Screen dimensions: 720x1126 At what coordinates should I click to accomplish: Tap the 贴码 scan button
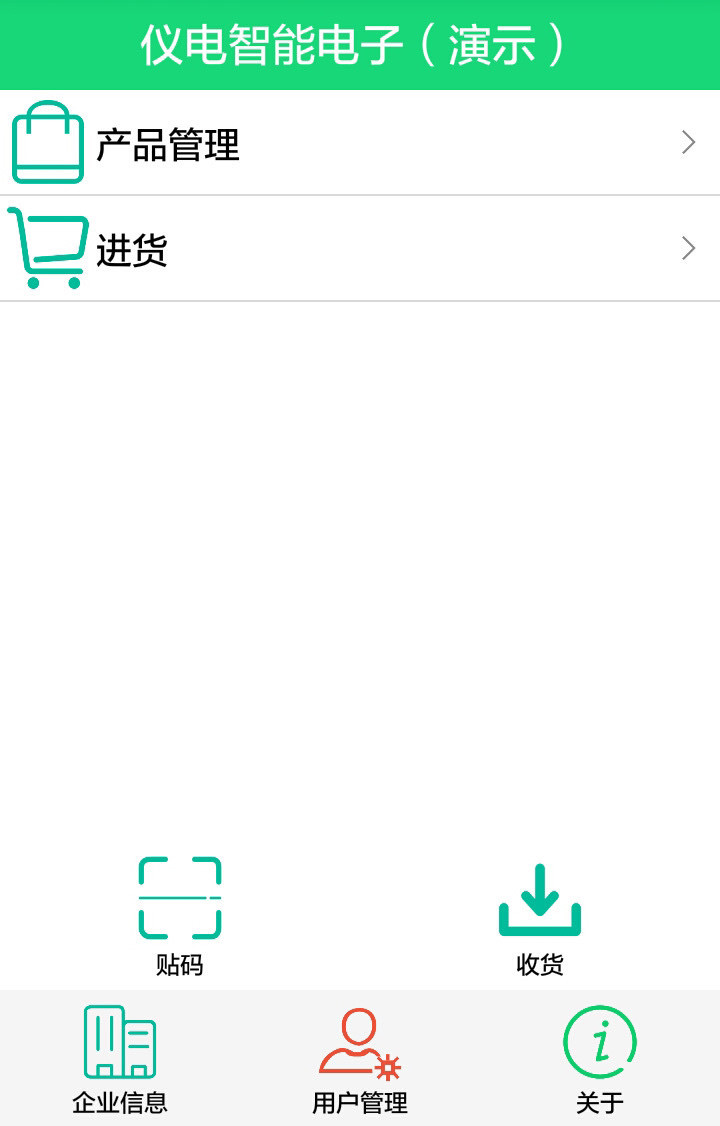[180, 915]
